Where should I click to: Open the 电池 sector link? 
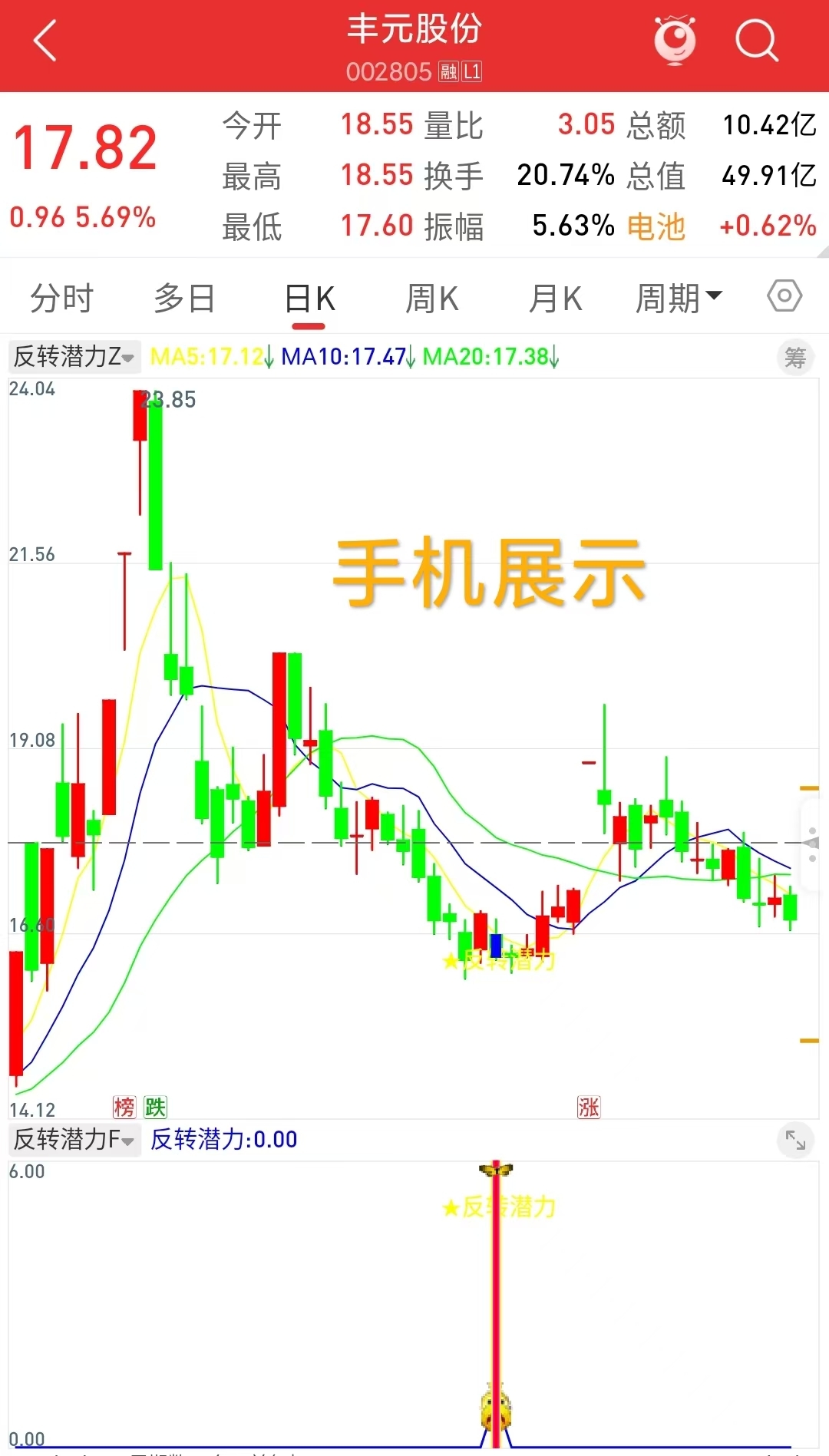tap(656, 226)
